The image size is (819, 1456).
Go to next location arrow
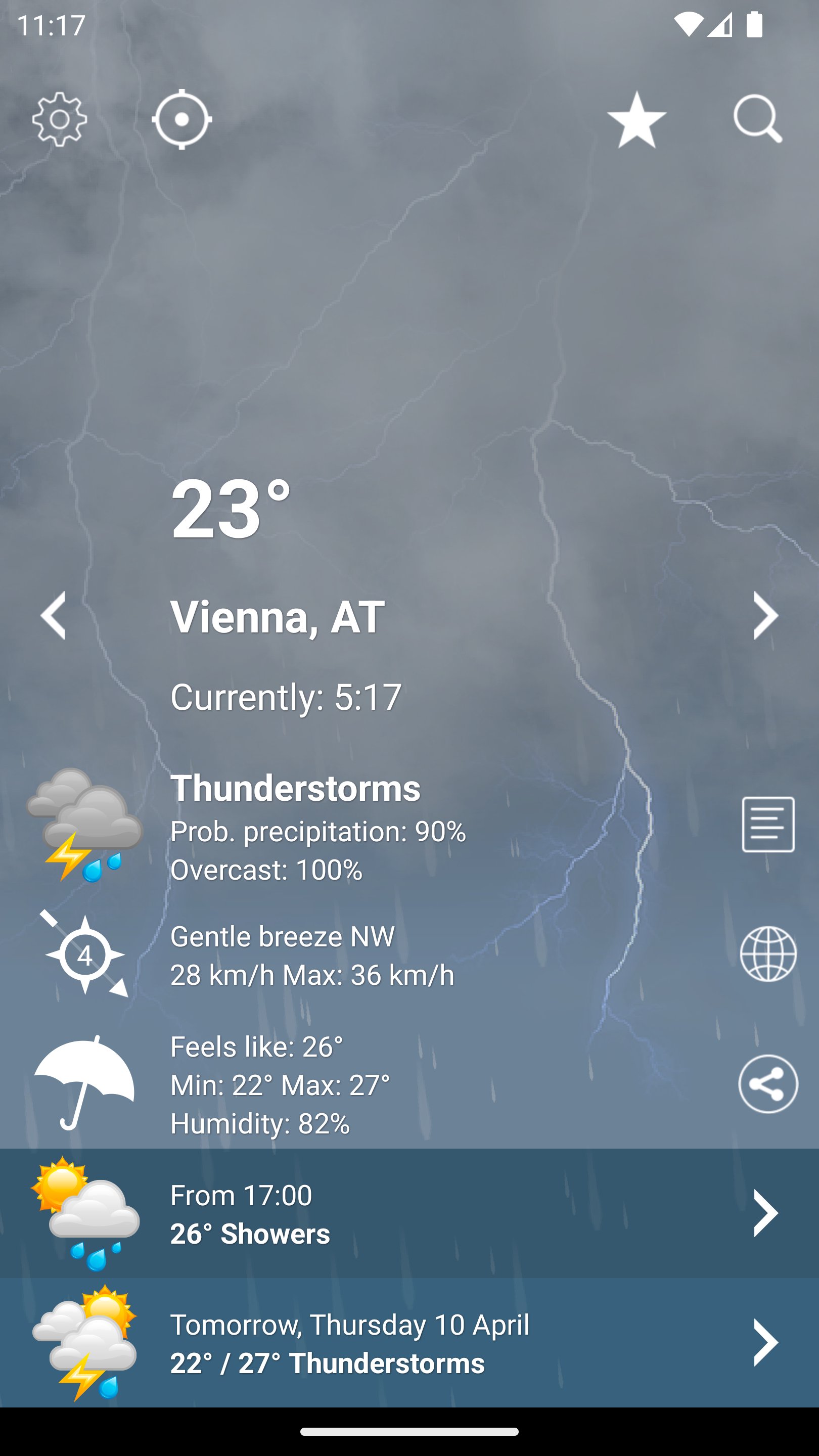[765, 616]
